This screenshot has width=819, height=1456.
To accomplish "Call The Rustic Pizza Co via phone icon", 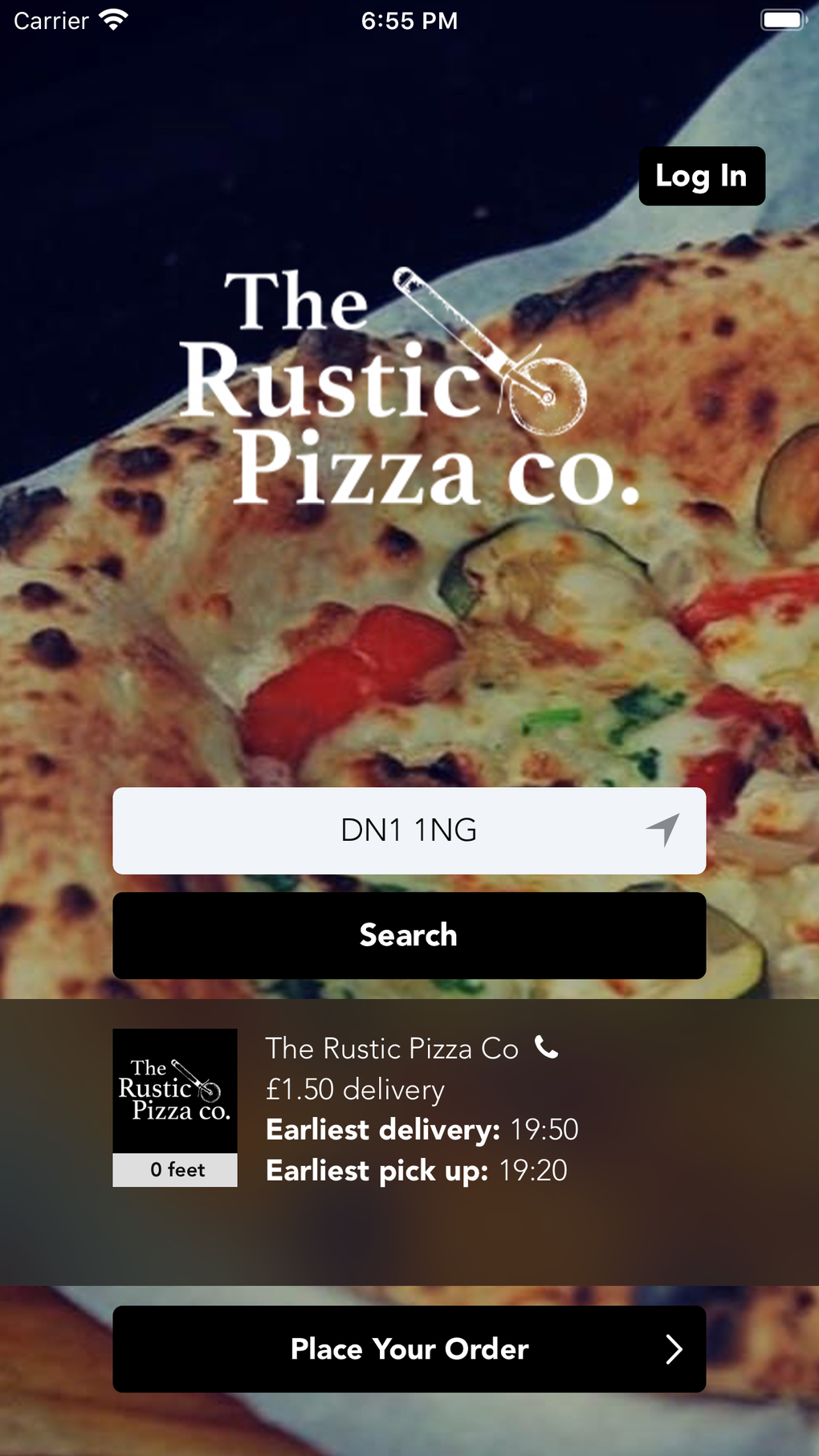I will (x=547, y=1047).
